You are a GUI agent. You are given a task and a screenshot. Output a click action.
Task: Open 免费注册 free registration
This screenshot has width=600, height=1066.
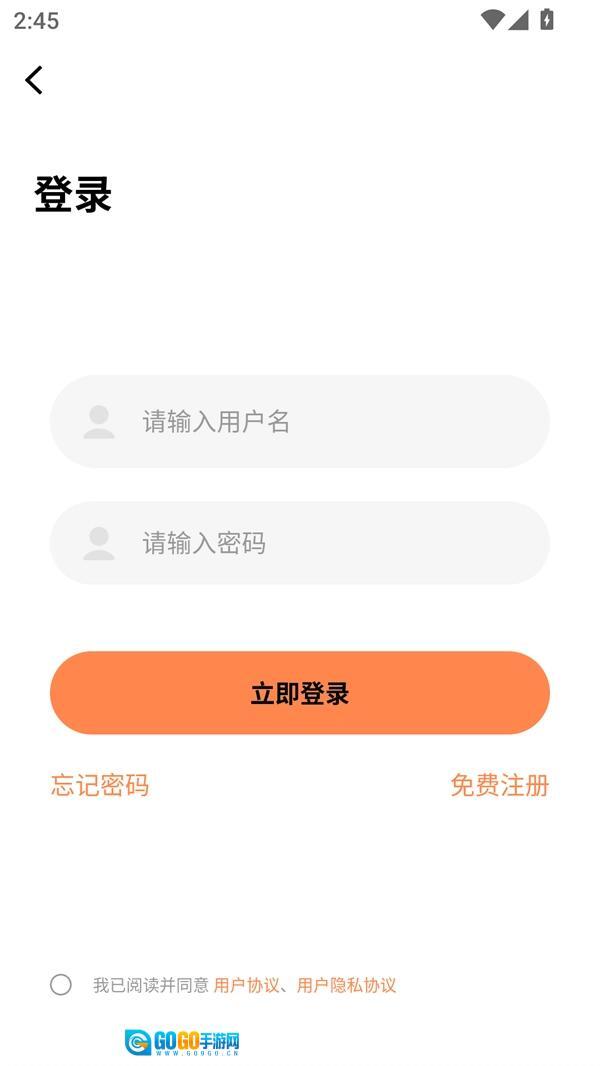[x=499, y=785]
